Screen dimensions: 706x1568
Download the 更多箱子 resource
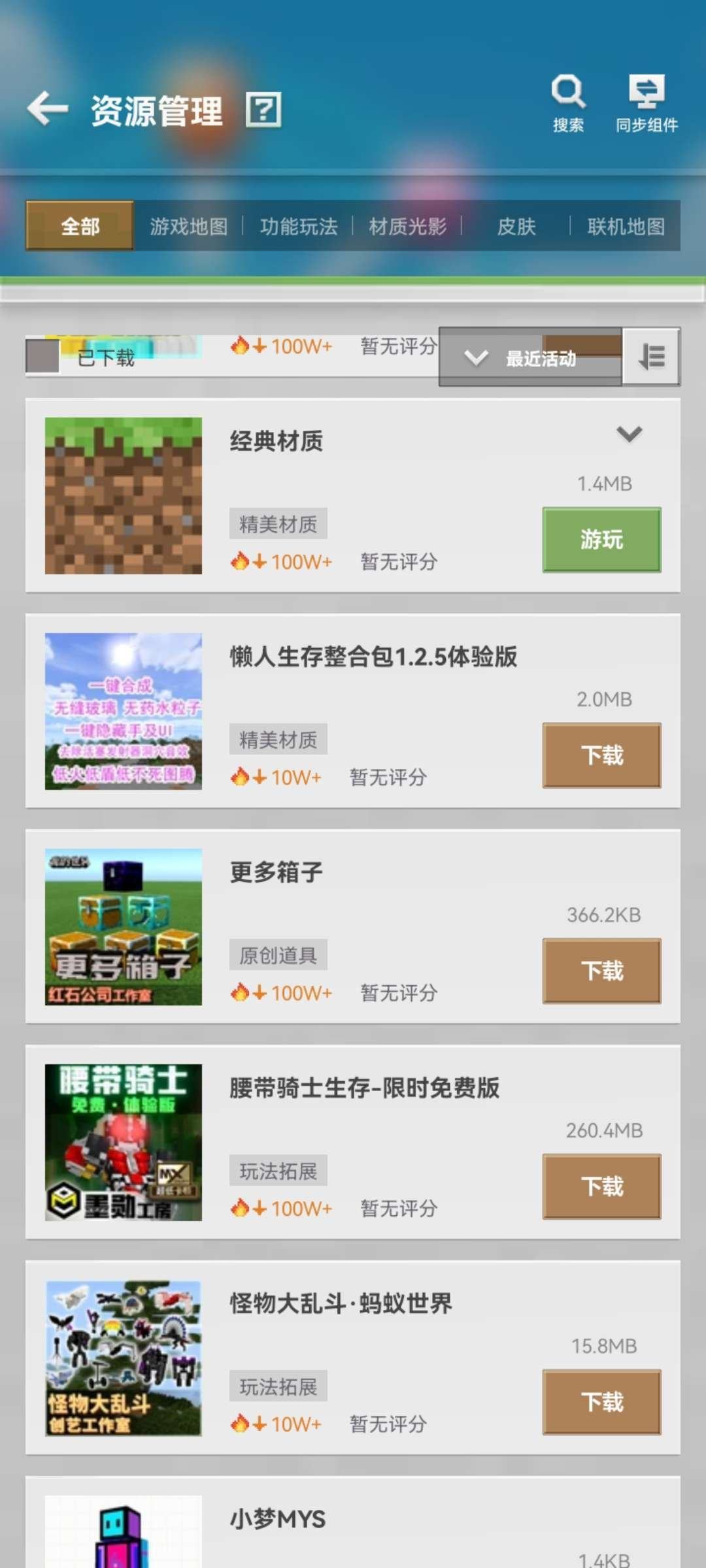601,971
